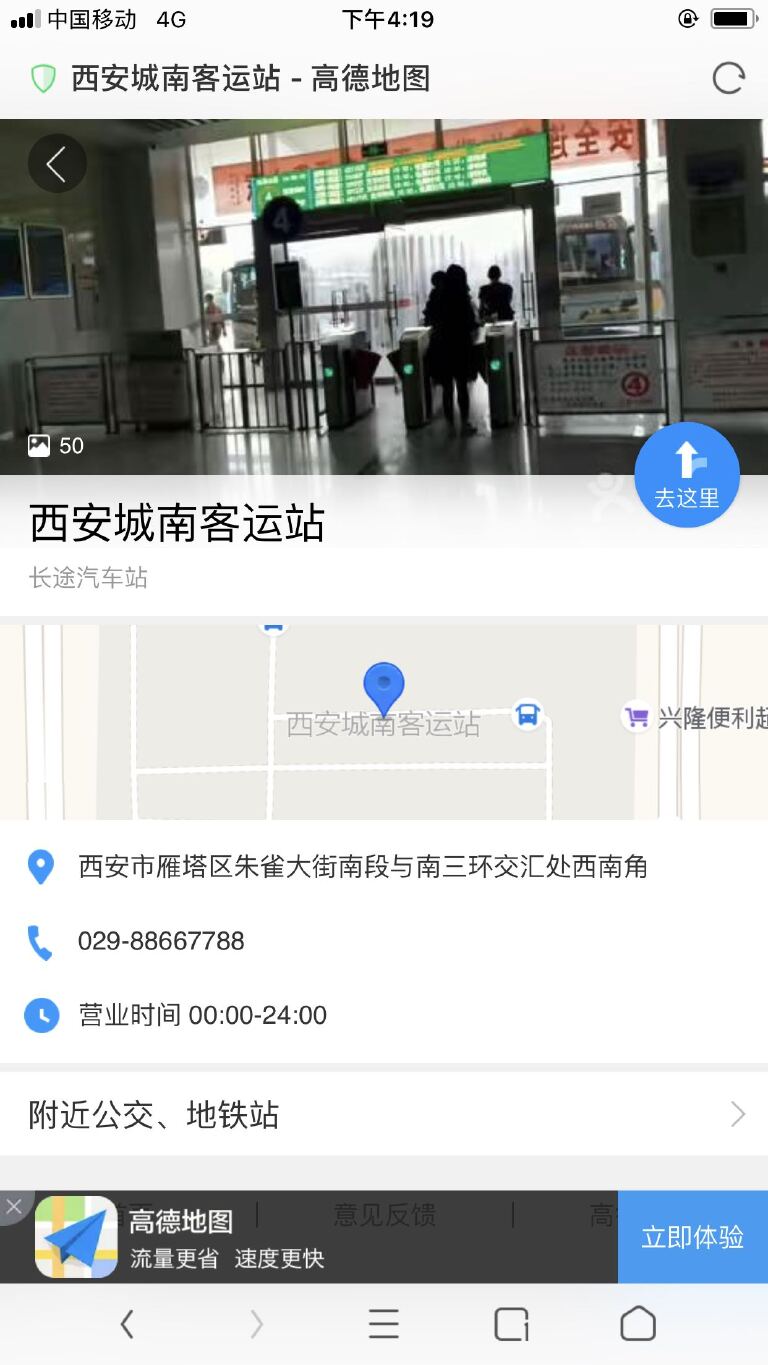Screen dimensions: 768x1365
Task: Open the browser tabs switcher
Action: pos(511,1324)
